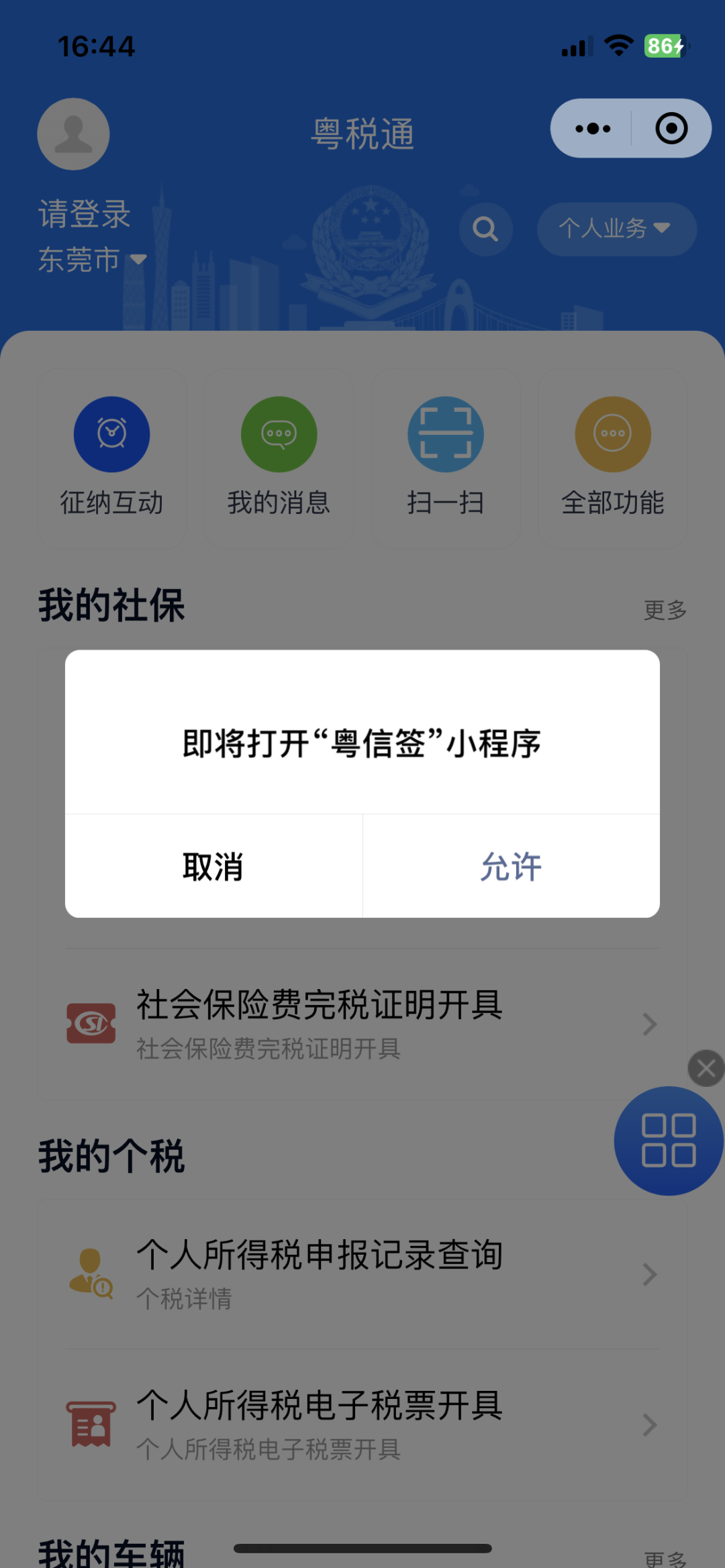View 更多 under 我的社保
725x1568 pixels.
[665, 610]
